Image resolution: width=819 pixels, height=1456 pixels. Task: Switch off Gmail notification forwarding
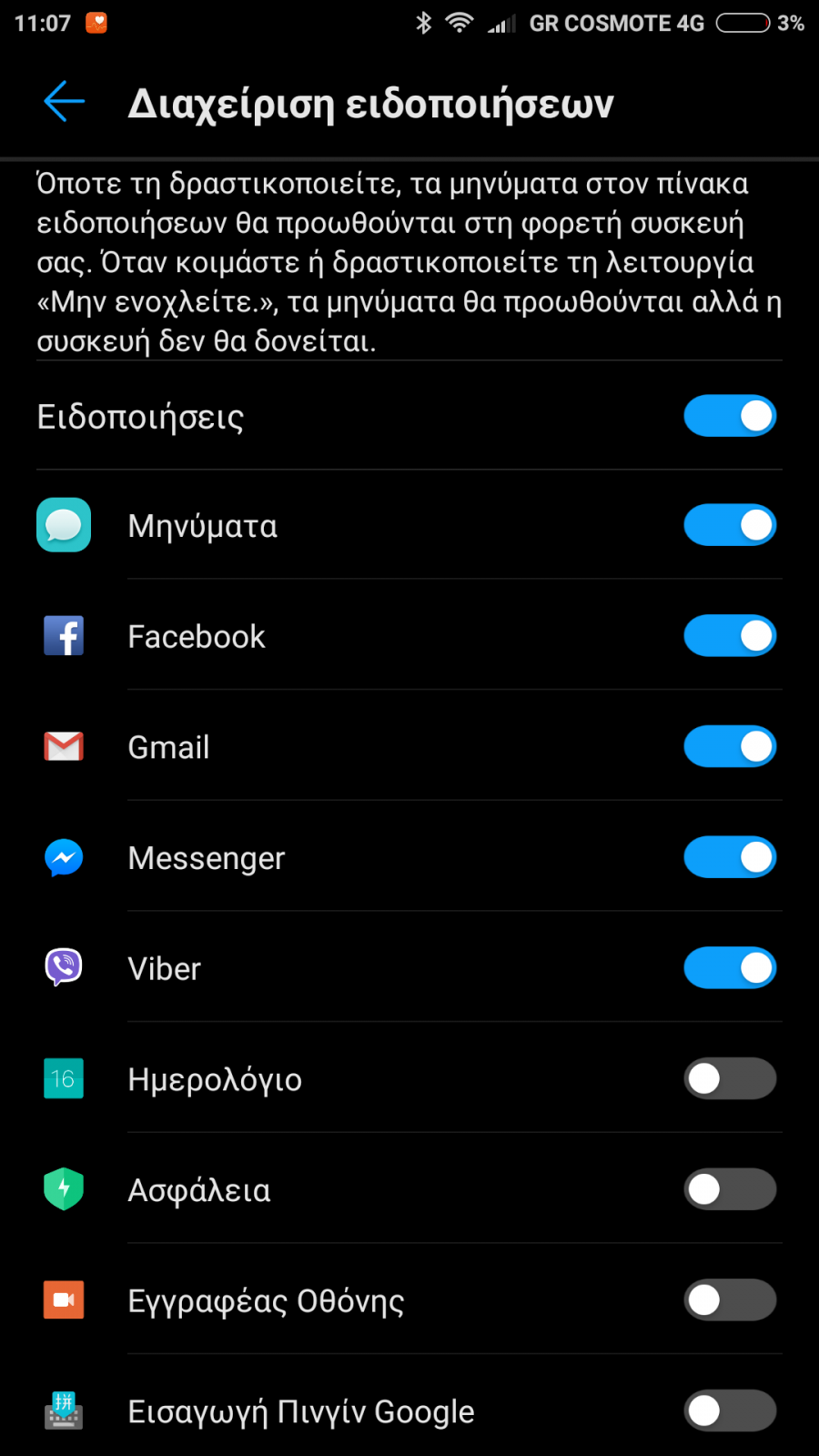(730, 746)
